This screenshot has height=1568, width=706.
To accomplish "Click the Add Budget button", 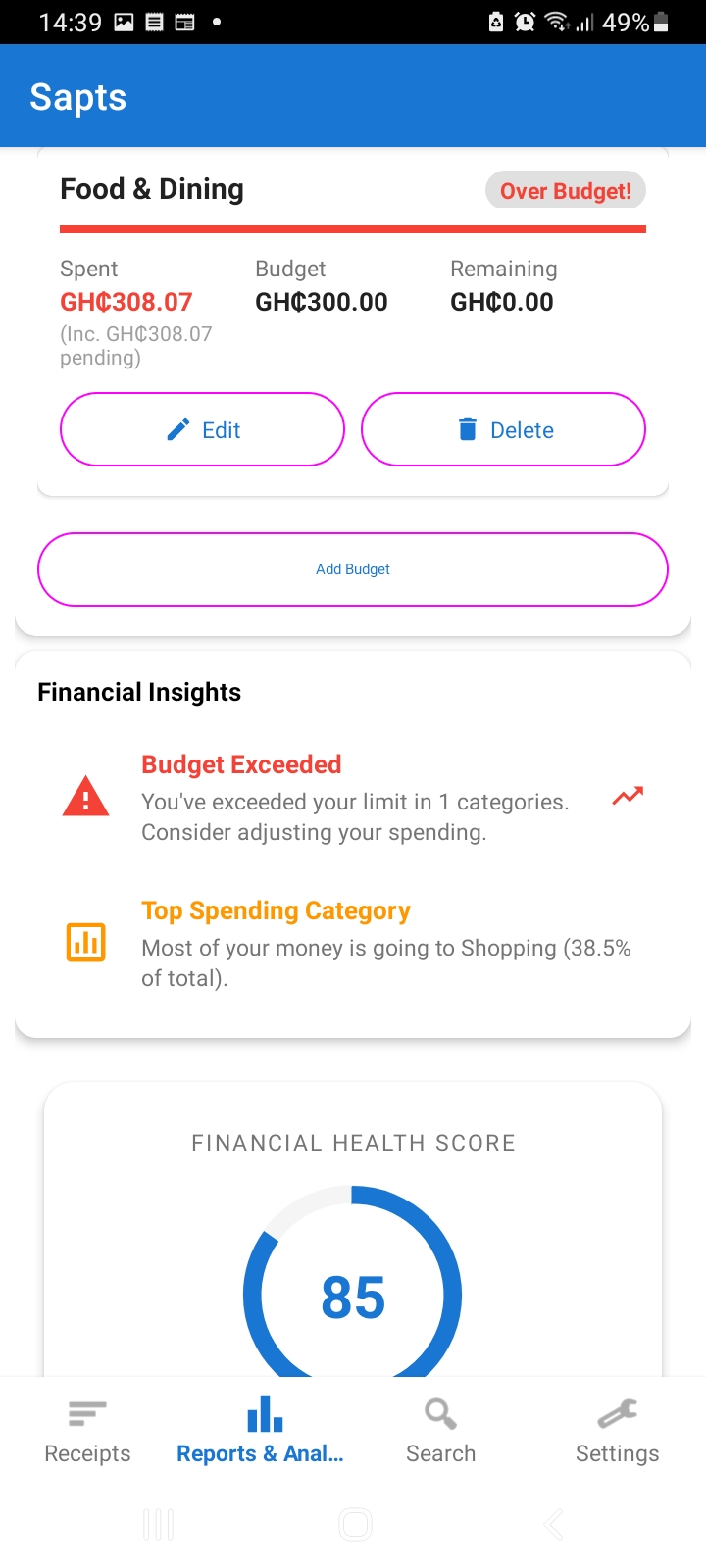I will click(353, 568).
